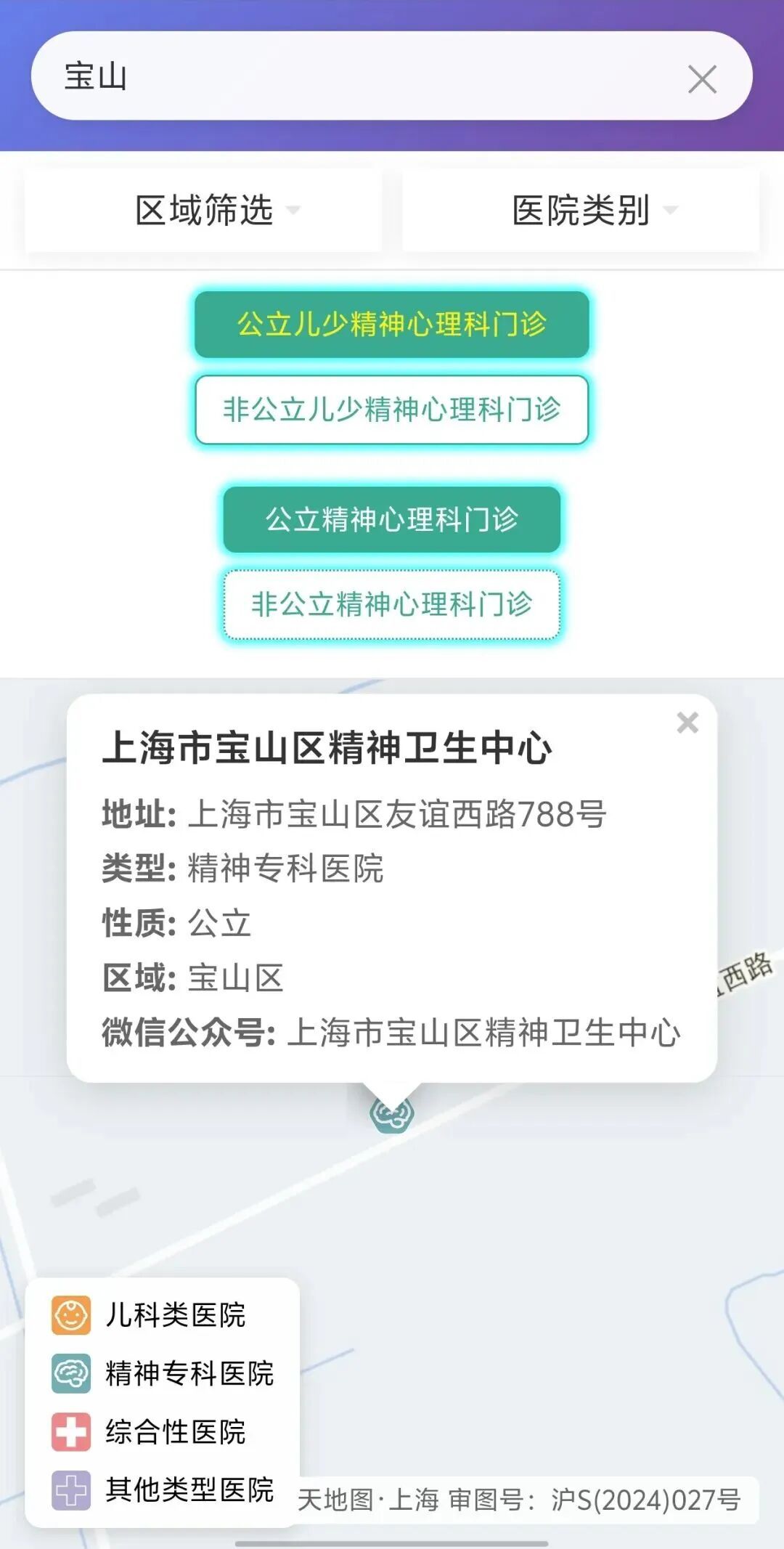This screenshot has width=784, height=1549.
Task: Expand the 医院类别 dropdown
Action: click(x=581, y=211)
